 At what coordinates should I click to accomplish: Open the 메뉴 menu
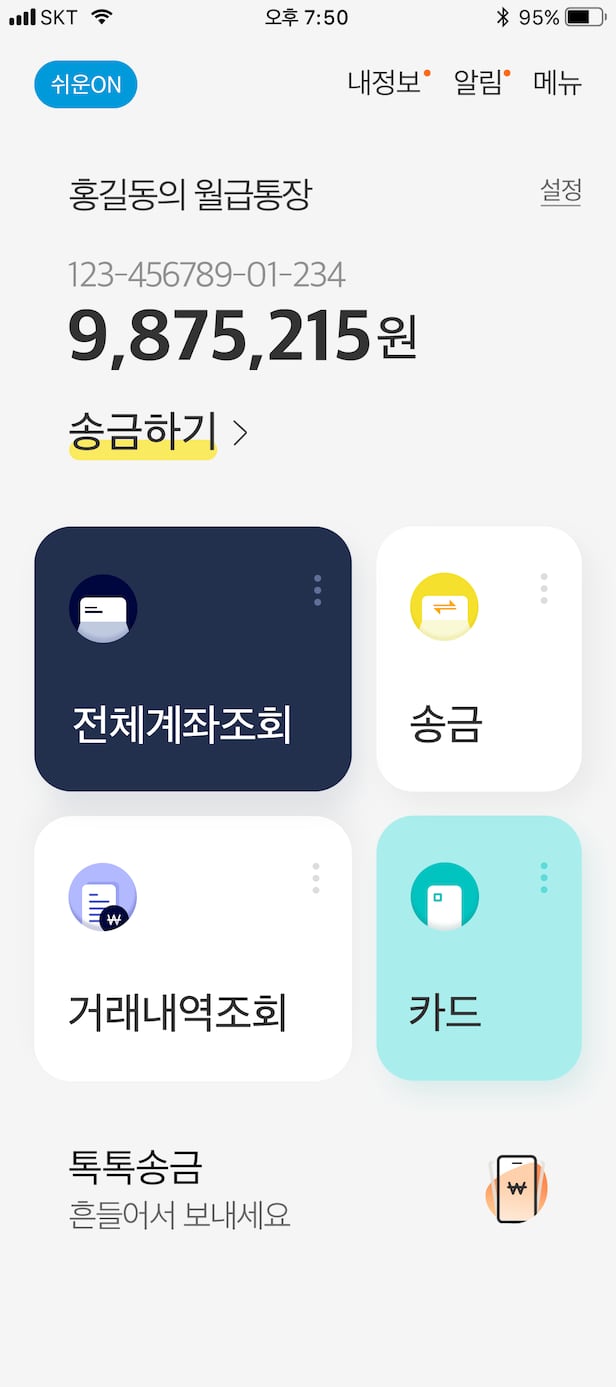tap(557, 82)
